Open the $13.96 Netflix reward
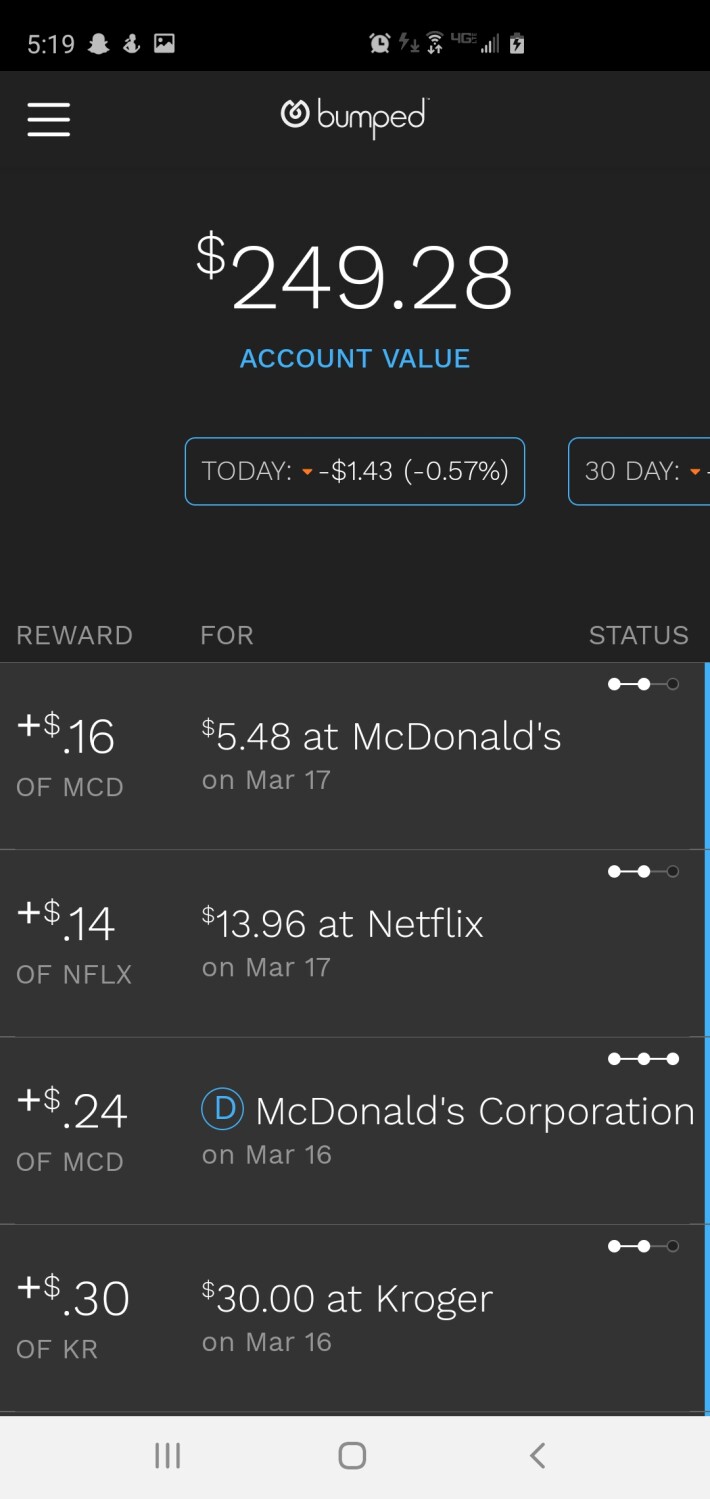Screen dimensions: 710x1499 pyautogui.click(x=352, y=943)
